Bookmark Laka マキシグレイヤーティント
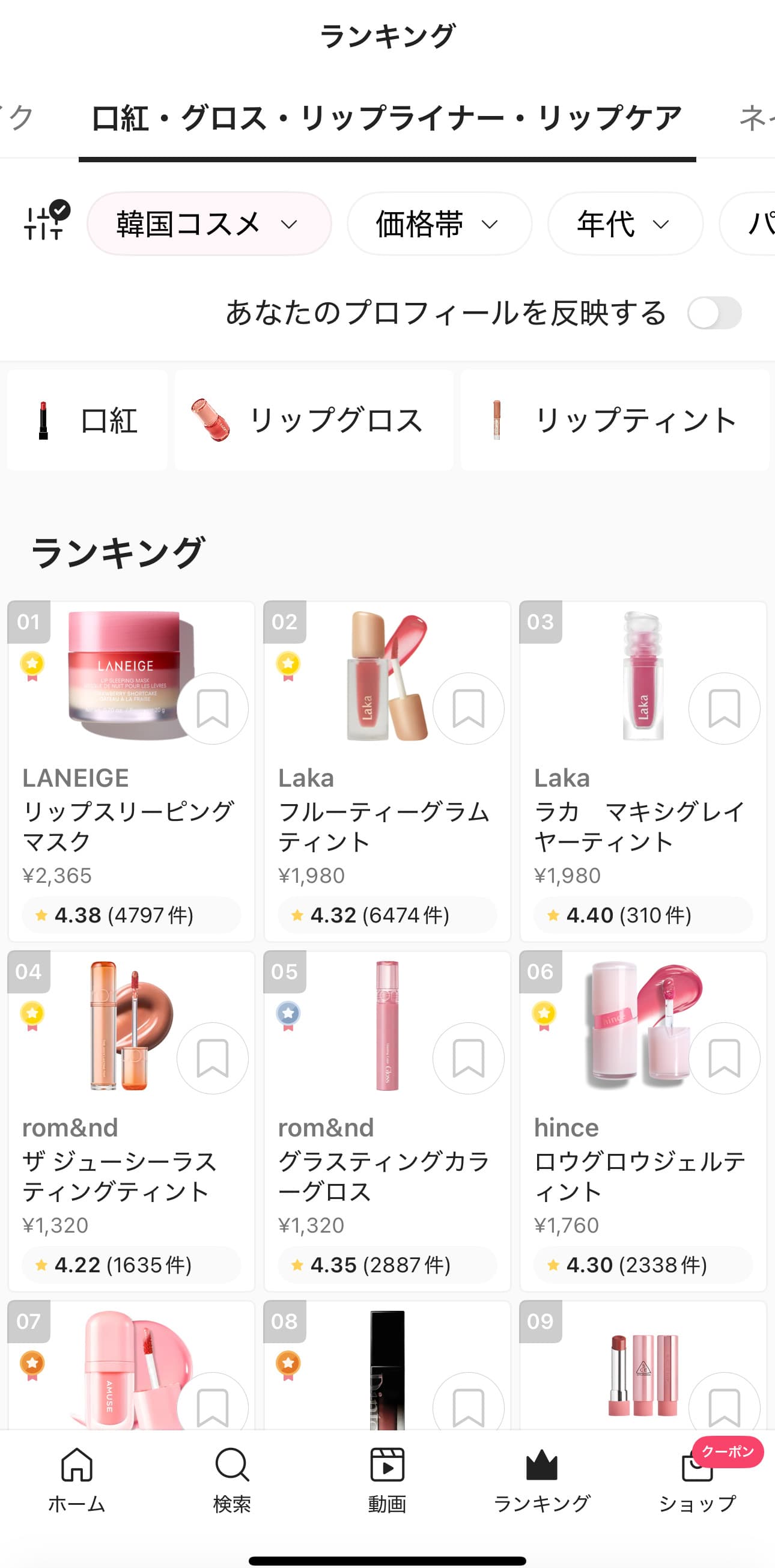Viewport: 775px width, 1568px height. 724,709
